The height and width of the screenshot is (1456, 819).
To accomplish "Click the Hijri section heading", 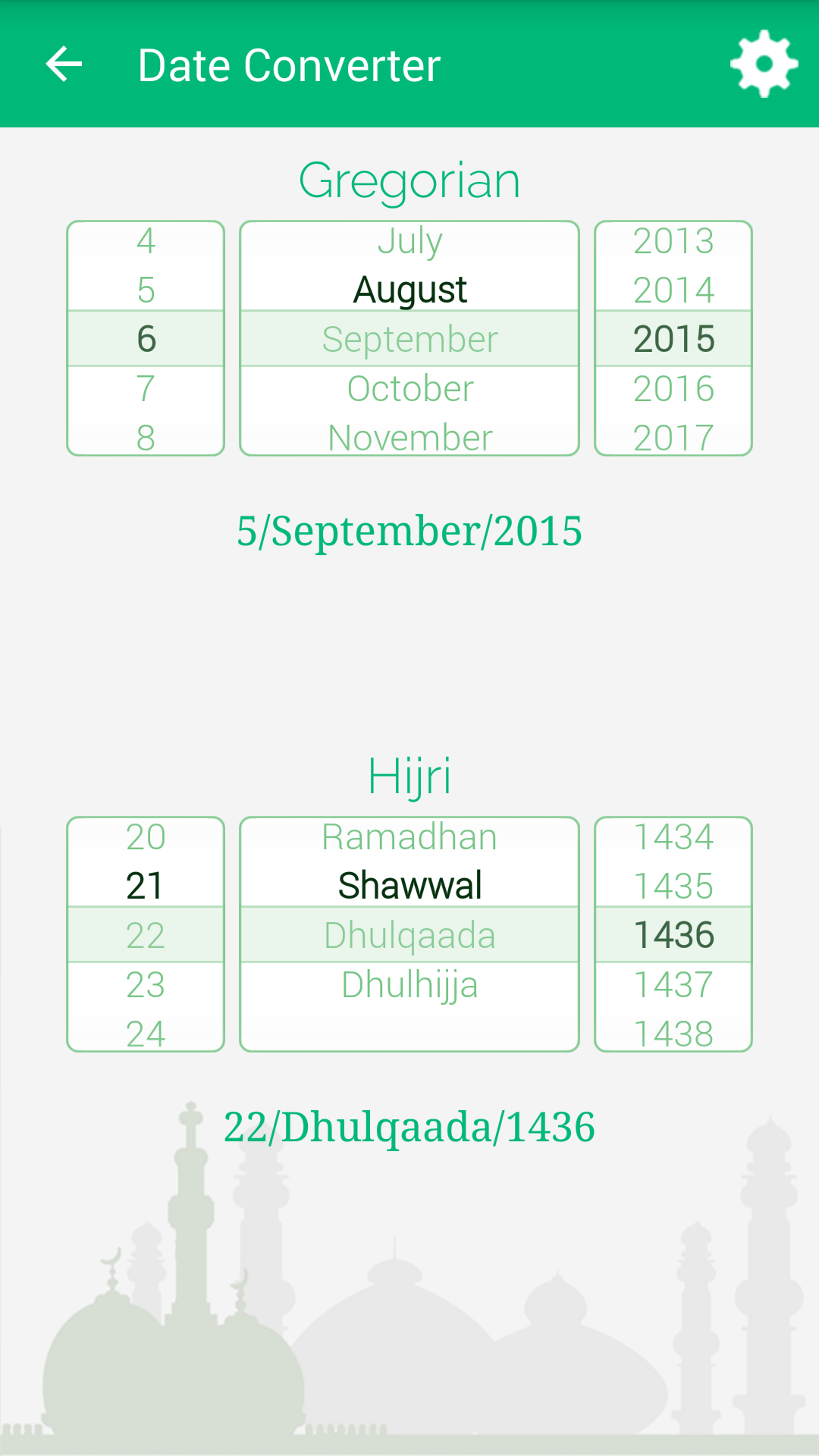I will click(409, 775).
